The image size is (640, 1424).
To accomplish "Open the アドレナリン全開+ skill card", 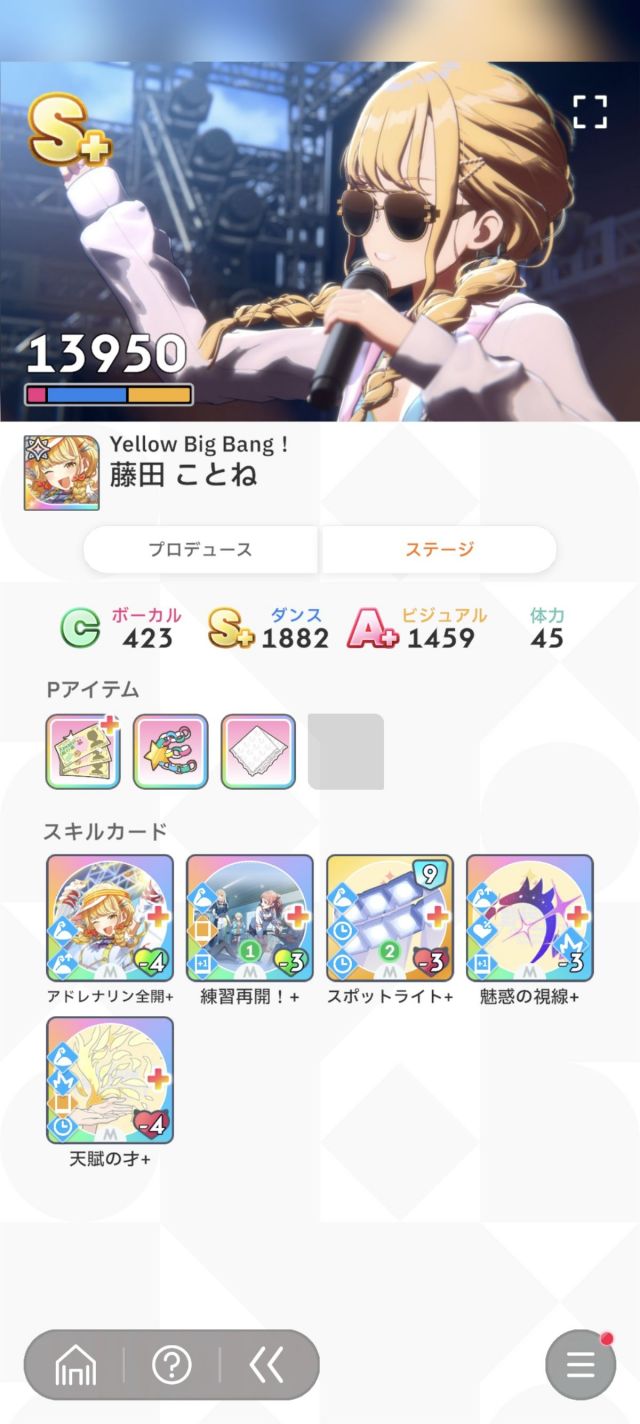I will click(110, 918).
